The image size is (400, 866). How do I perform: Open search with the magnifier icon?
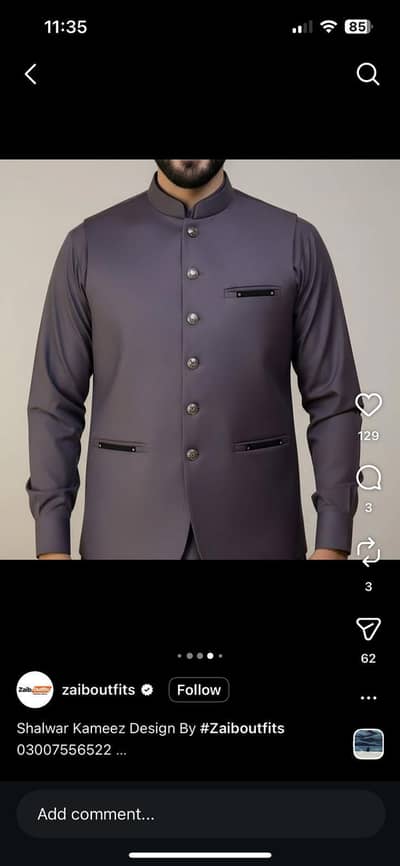point(368,74)
